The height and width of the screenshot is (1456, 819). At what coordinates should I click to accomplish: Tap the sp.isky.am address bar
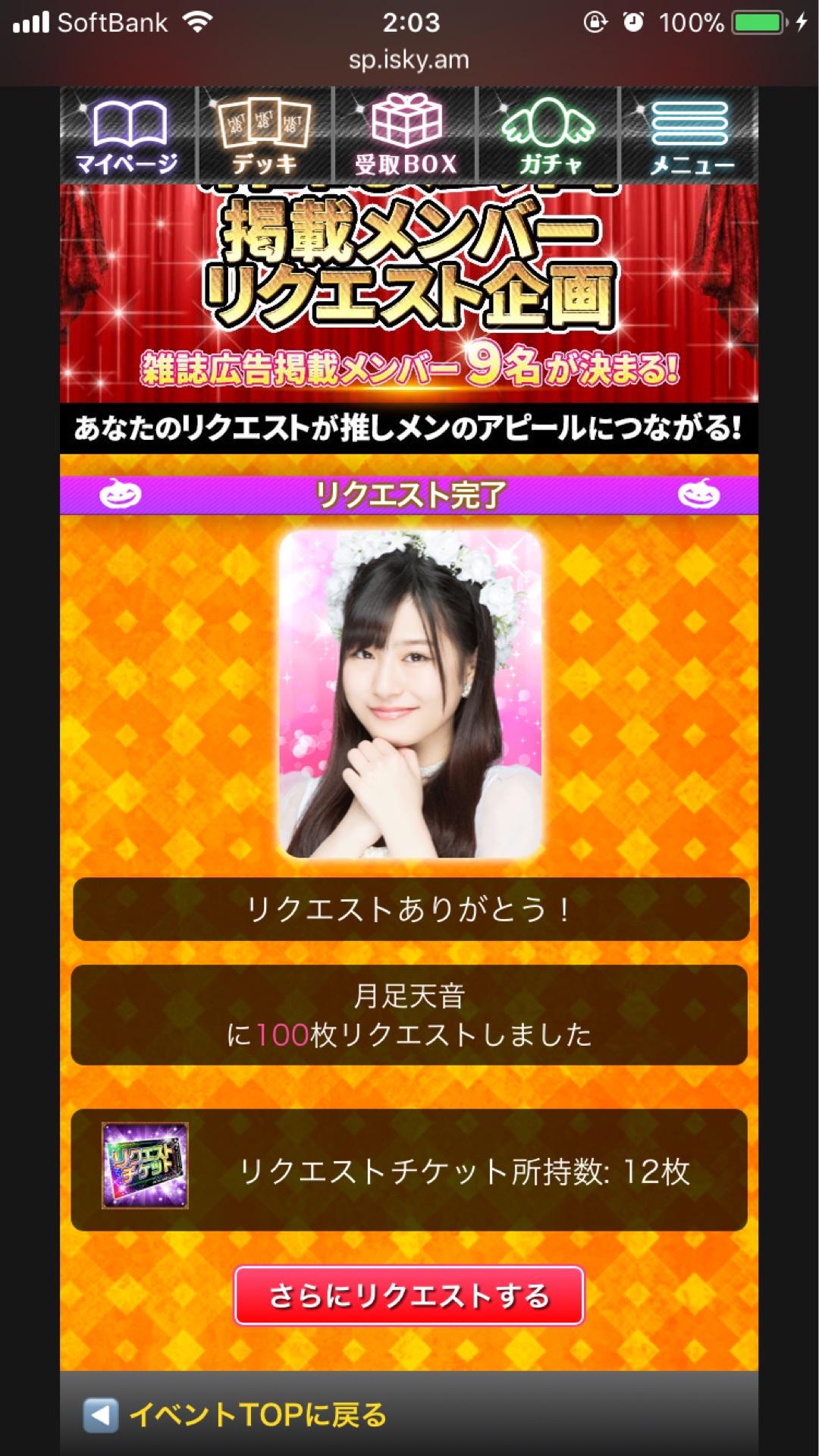pyautogui.click(x=409, y=60)
